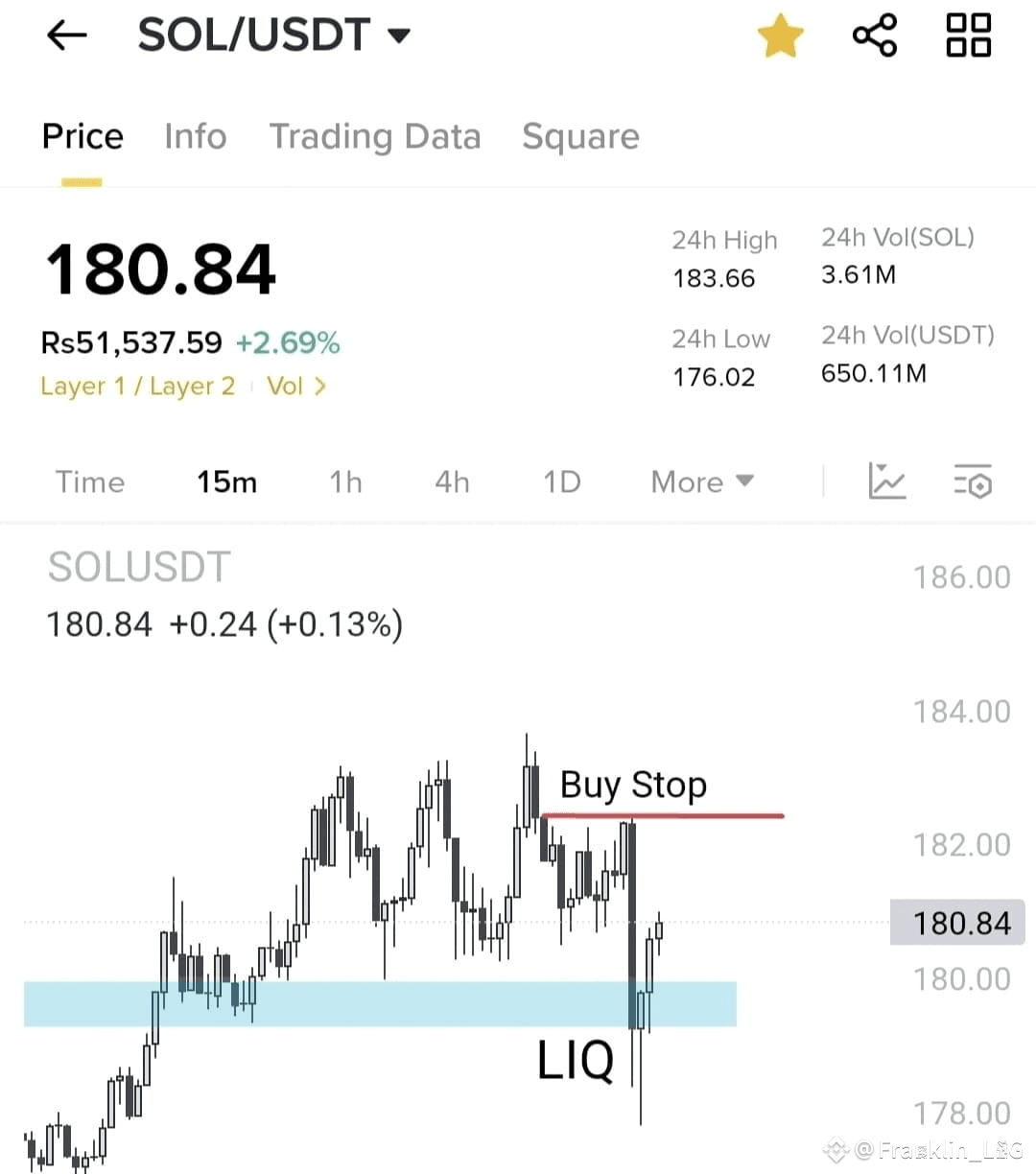
Task: Toggle the favorite star for SOL/USDT
Action: 781,35
